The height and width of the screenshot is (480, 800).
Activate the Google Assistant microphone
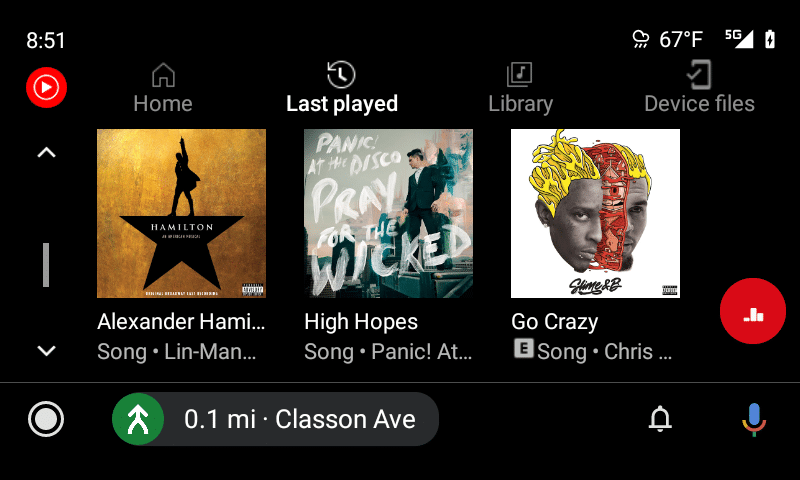click(x=753, y=419)
